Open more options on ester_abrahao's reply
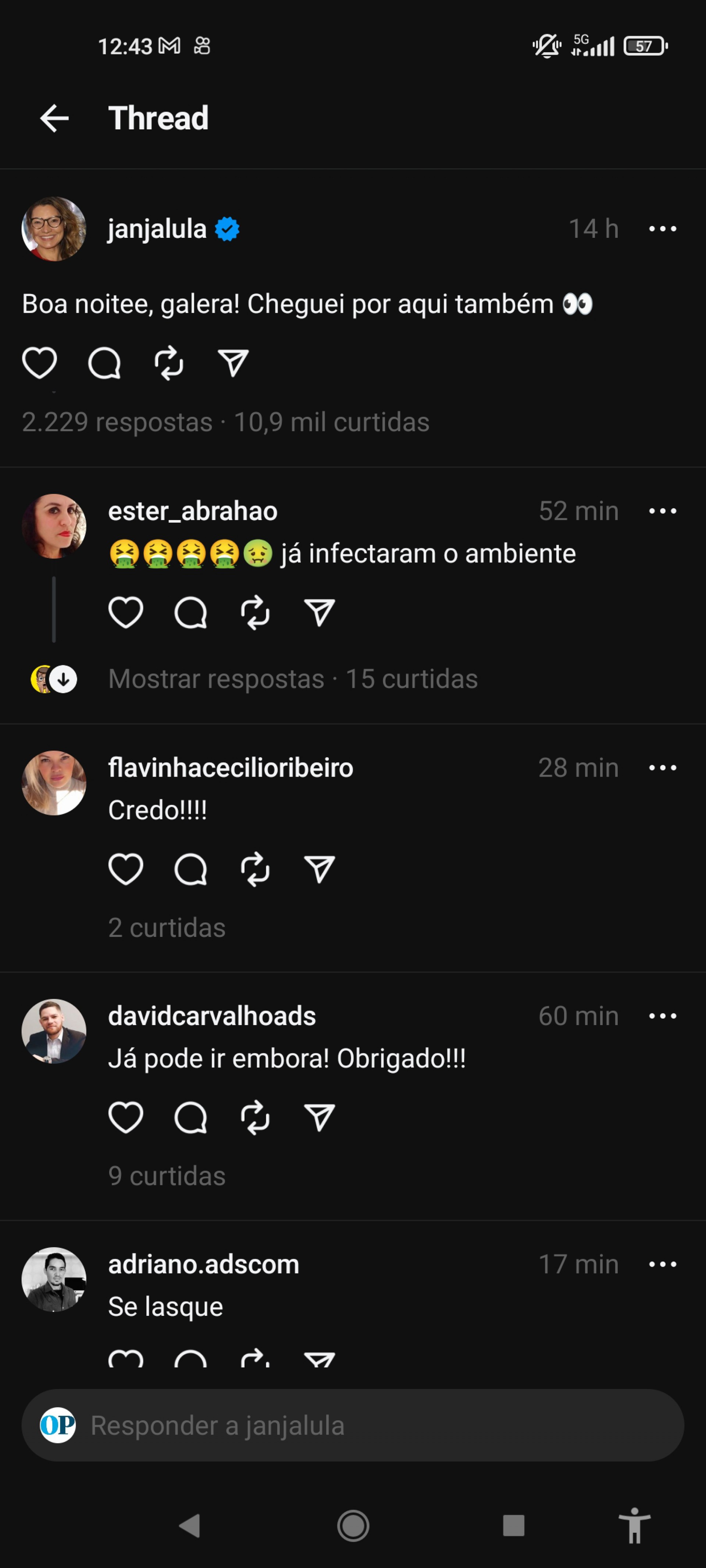 pyautogui.click(x=662, y=511)
